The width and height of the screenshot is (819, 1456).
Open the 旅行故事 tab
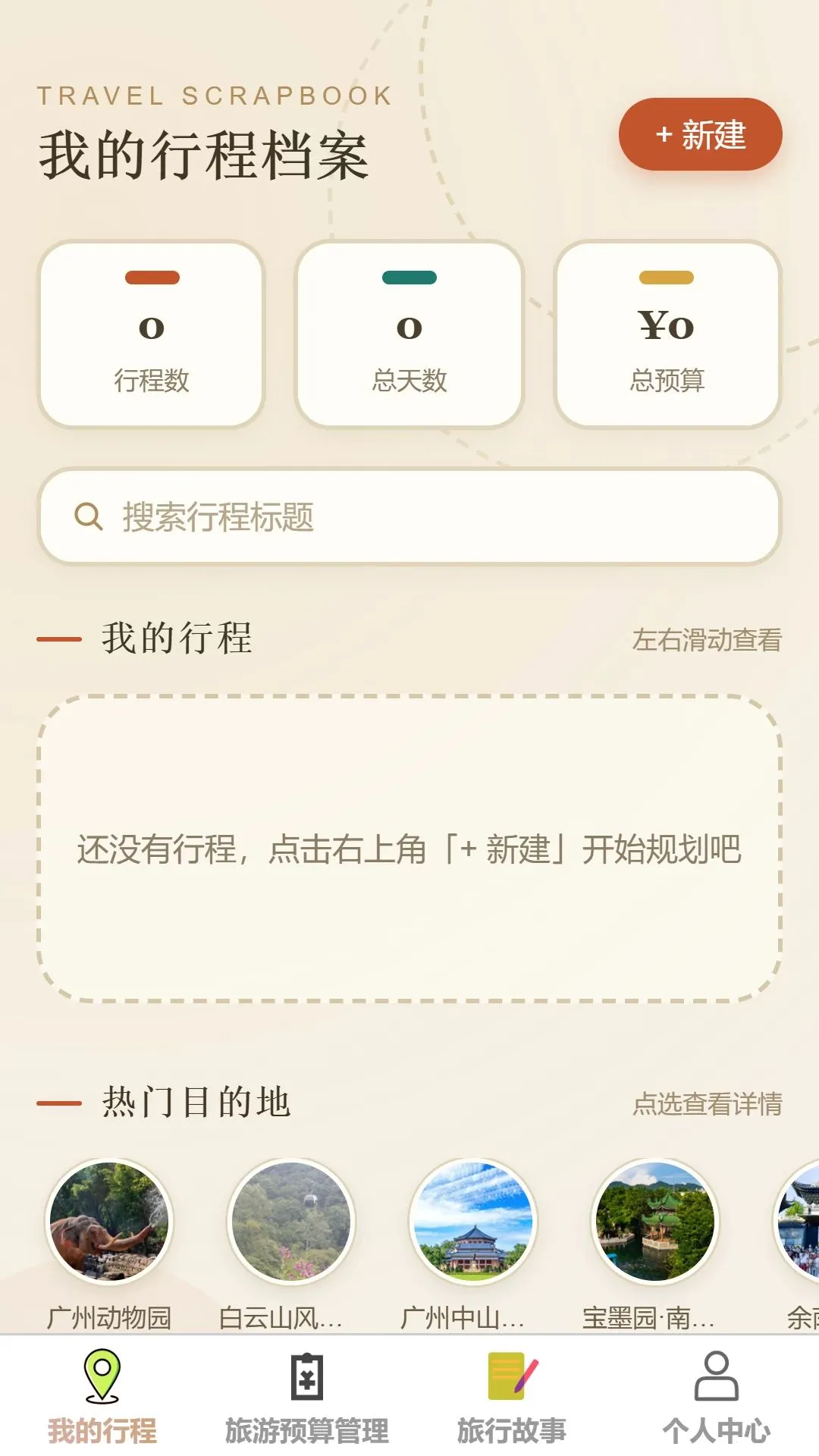pos(512,1397)
